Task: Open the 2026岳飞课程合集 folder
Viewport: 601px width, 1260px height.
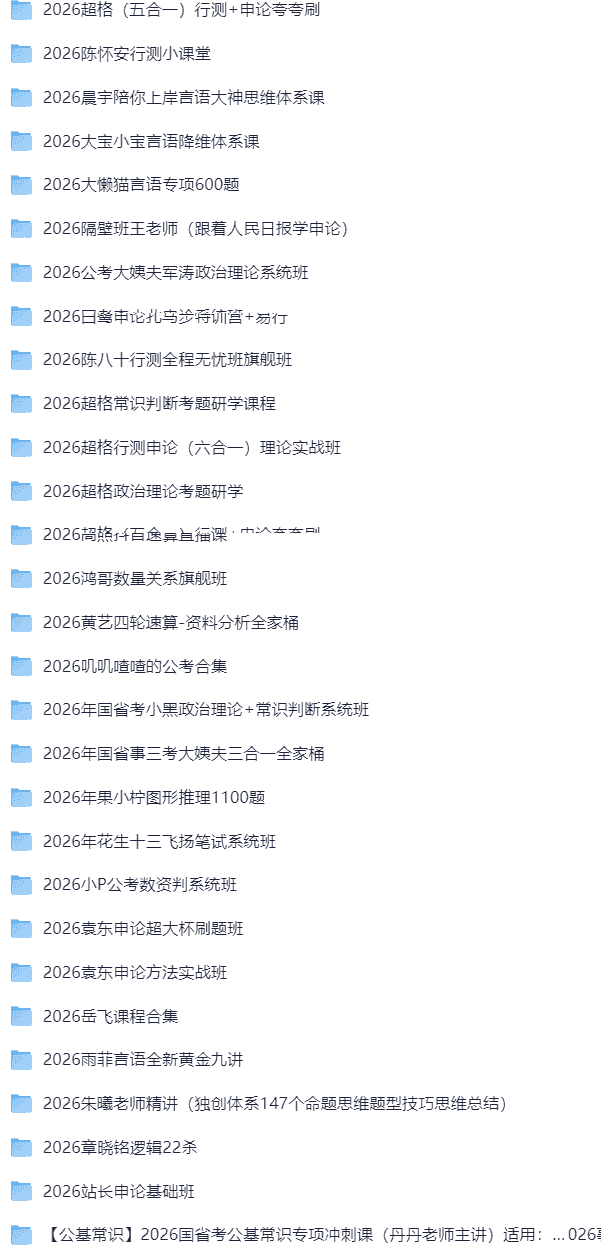Action: tap(111, 1017)
